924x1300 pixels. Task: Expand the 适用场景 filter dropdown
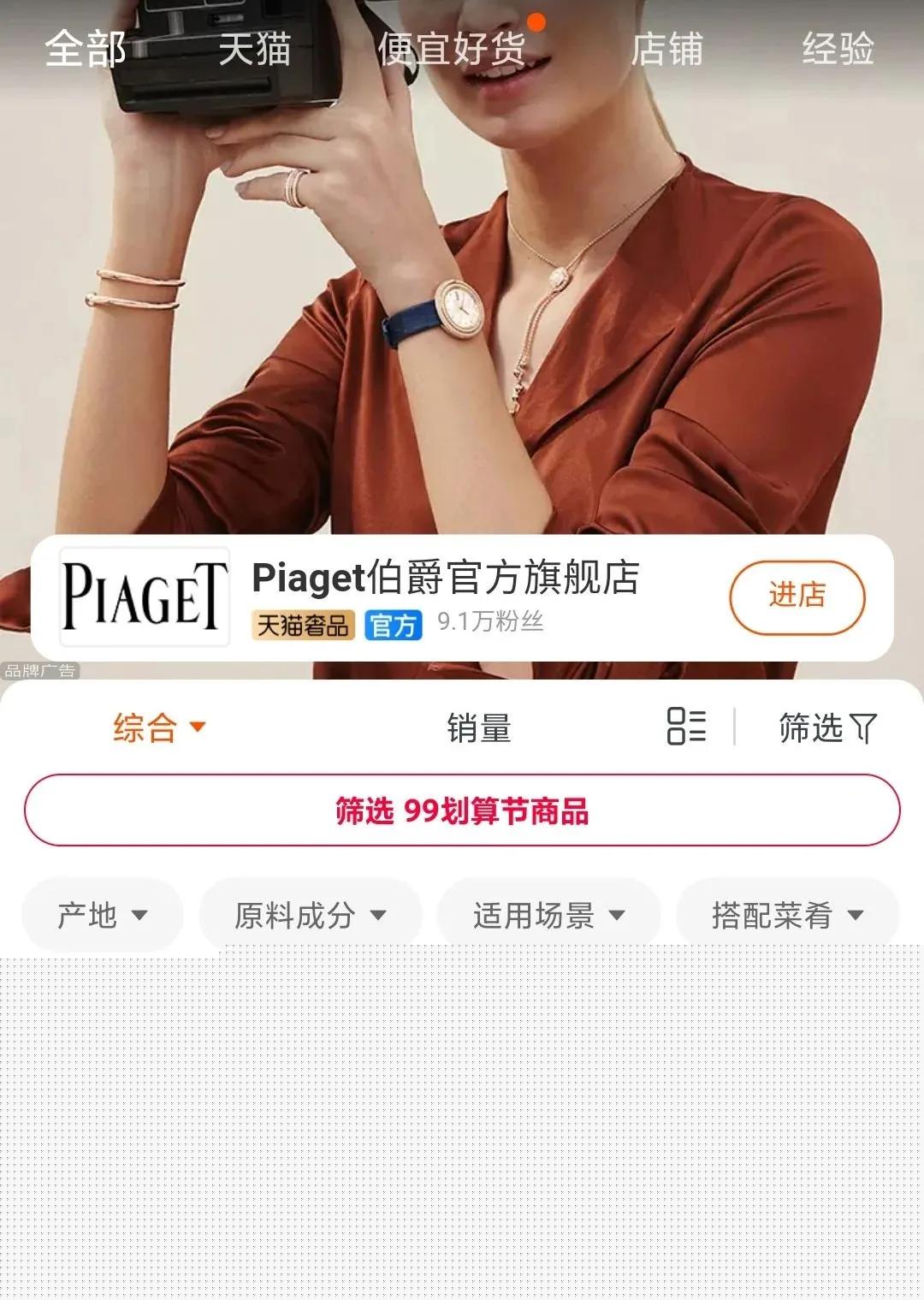[548, 916]
